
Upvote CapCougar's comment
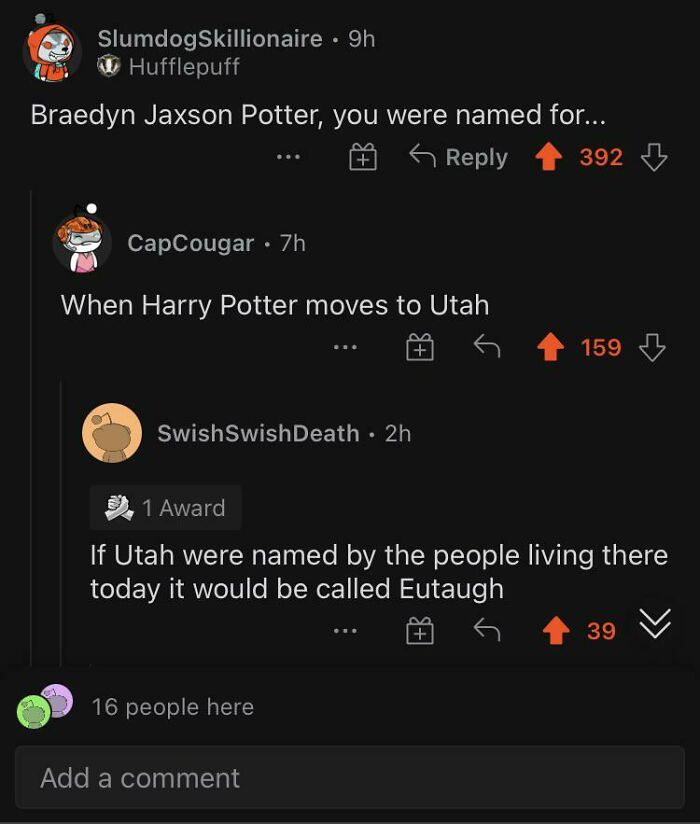pos(549,348)
